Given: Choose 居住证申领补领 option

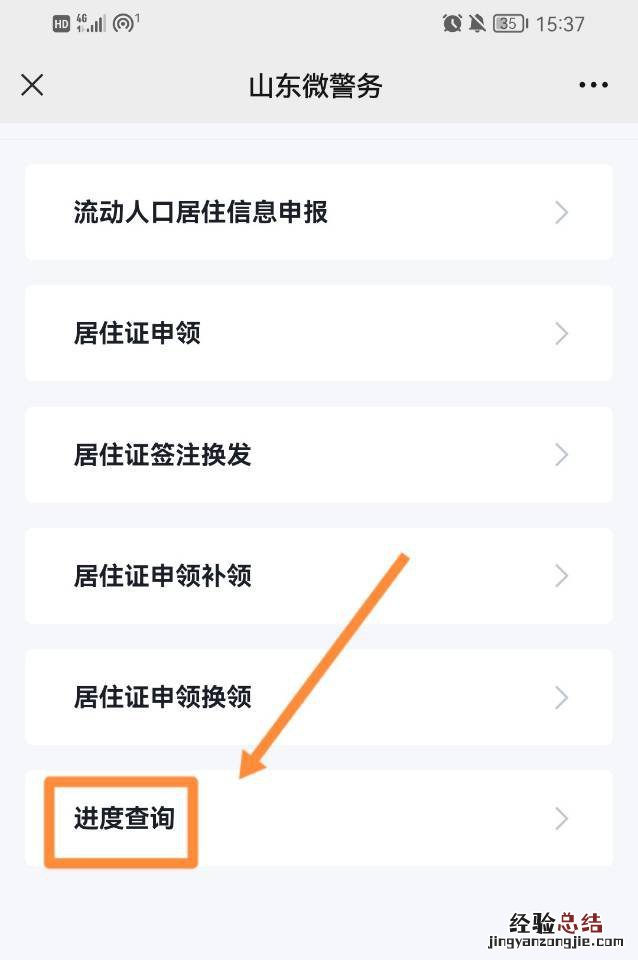Looking at the screenshot, I should click(x=318, y=576).
